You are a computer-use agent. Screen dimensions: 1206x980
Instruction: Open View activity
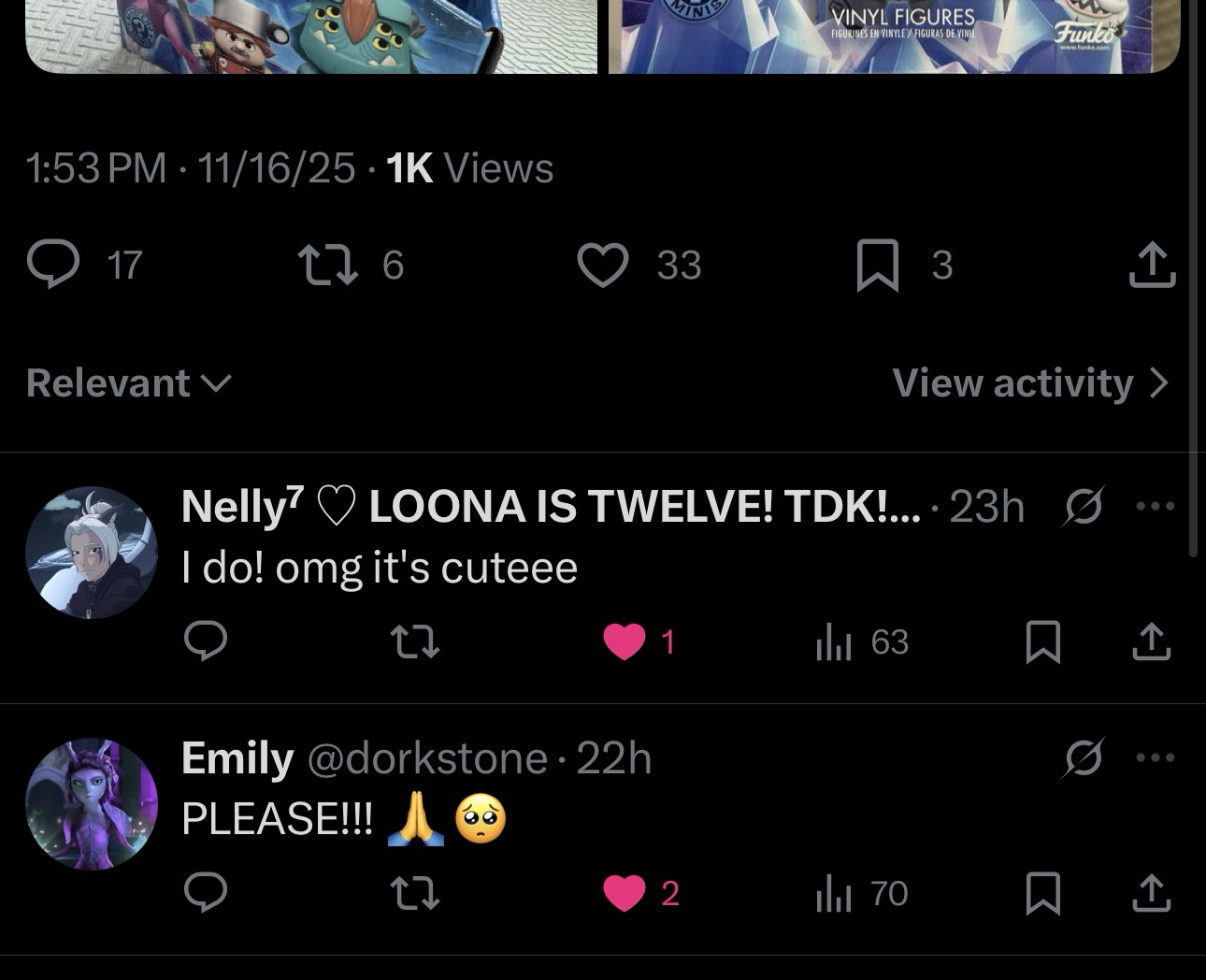(x=1030, y=382)
